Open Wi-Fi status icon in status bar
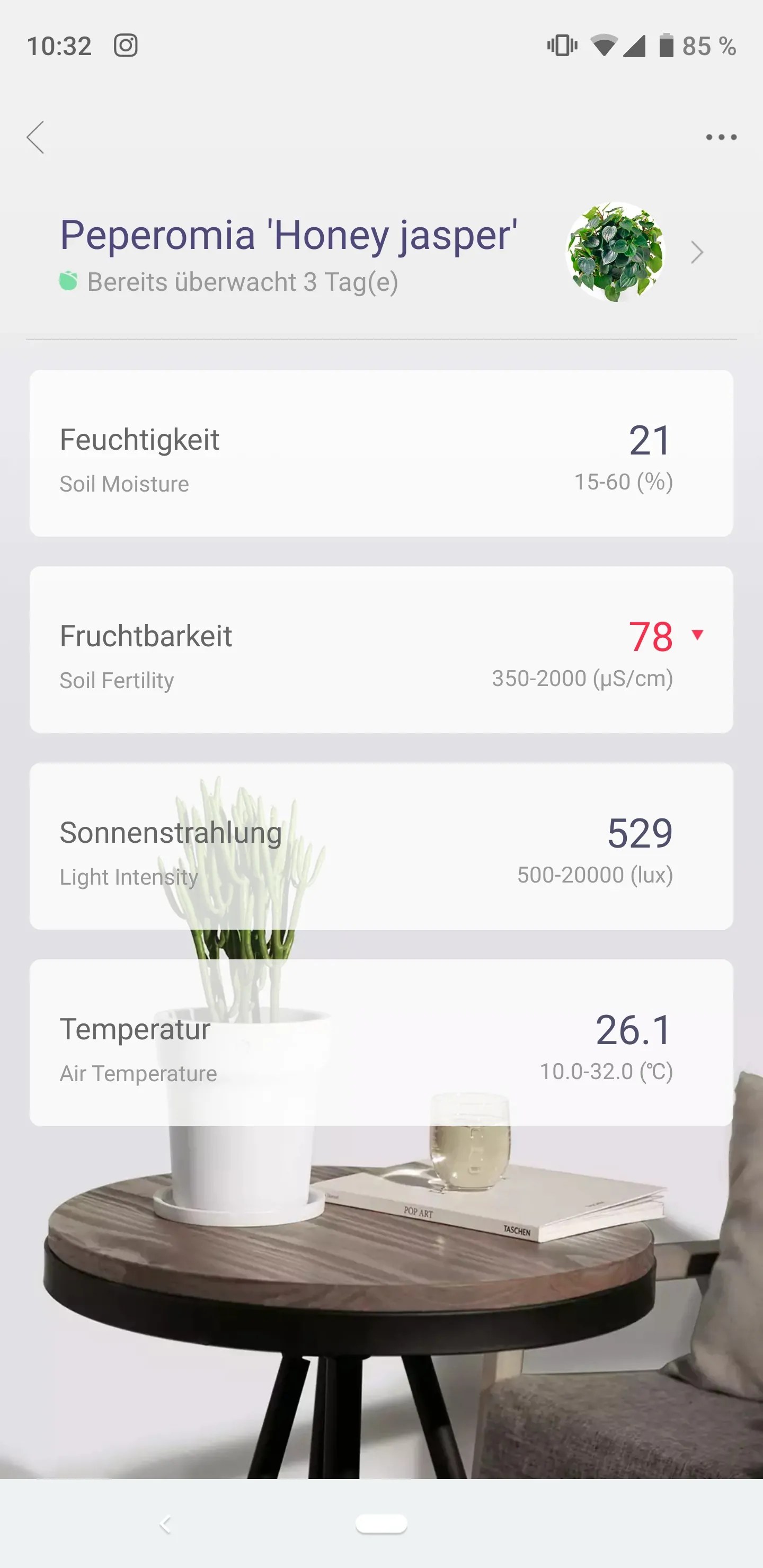The height and width of the screenshot is (1568, 763). click(x=605, y=44)
